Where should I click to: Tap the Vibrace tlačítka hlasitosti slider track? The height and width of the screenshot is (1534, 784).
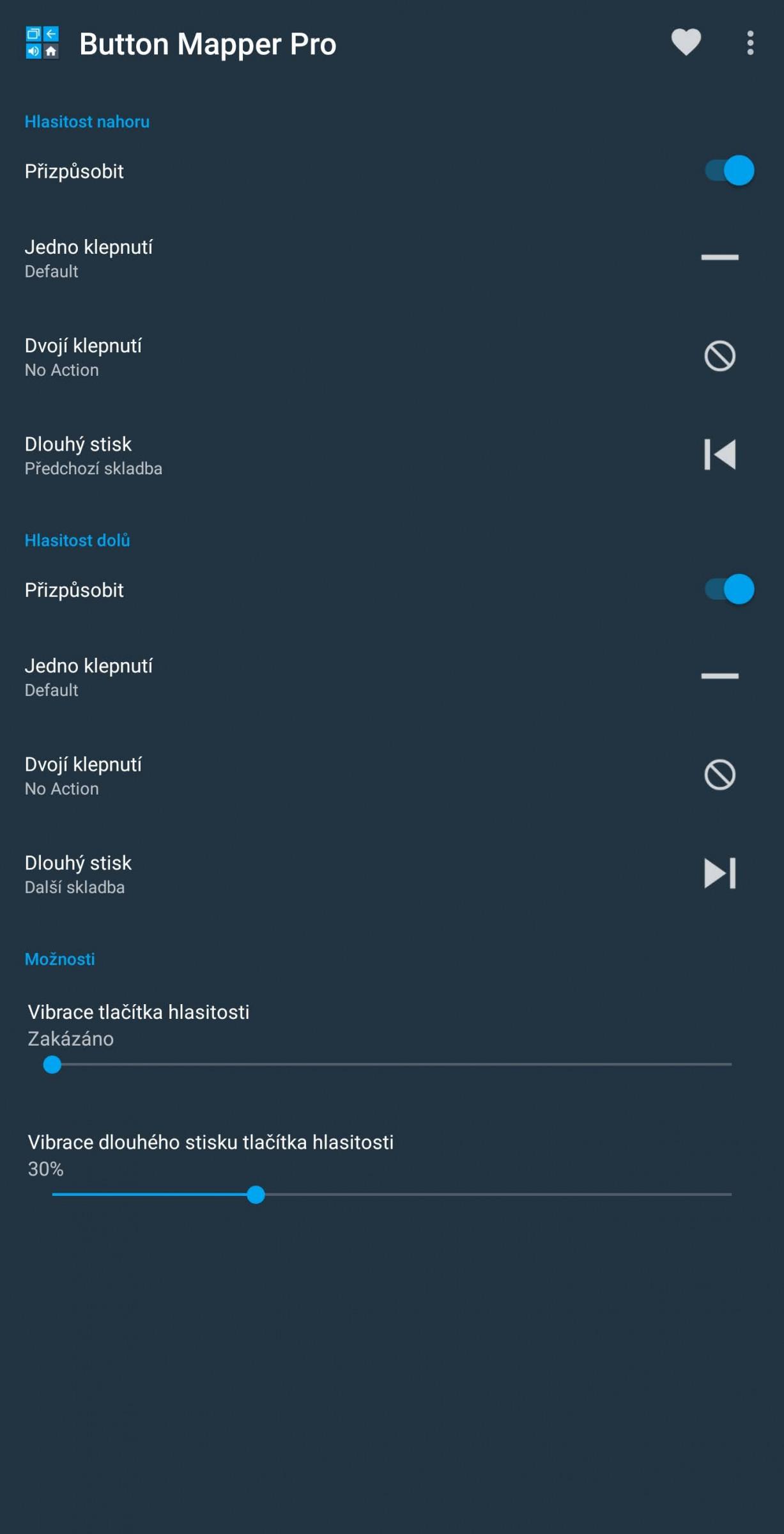(392, 1064)
